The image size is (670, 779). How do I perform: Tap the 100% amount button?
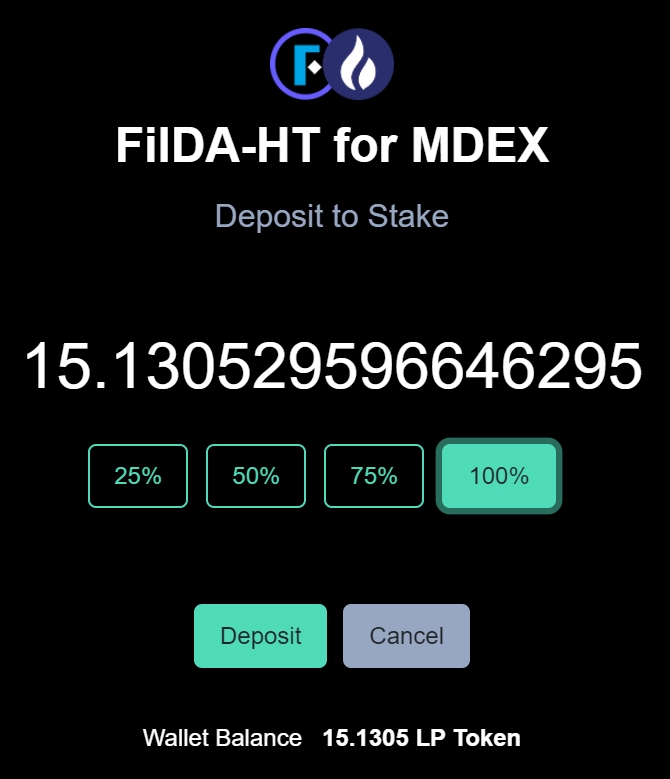pyautogui.click(x=499, y=476)
